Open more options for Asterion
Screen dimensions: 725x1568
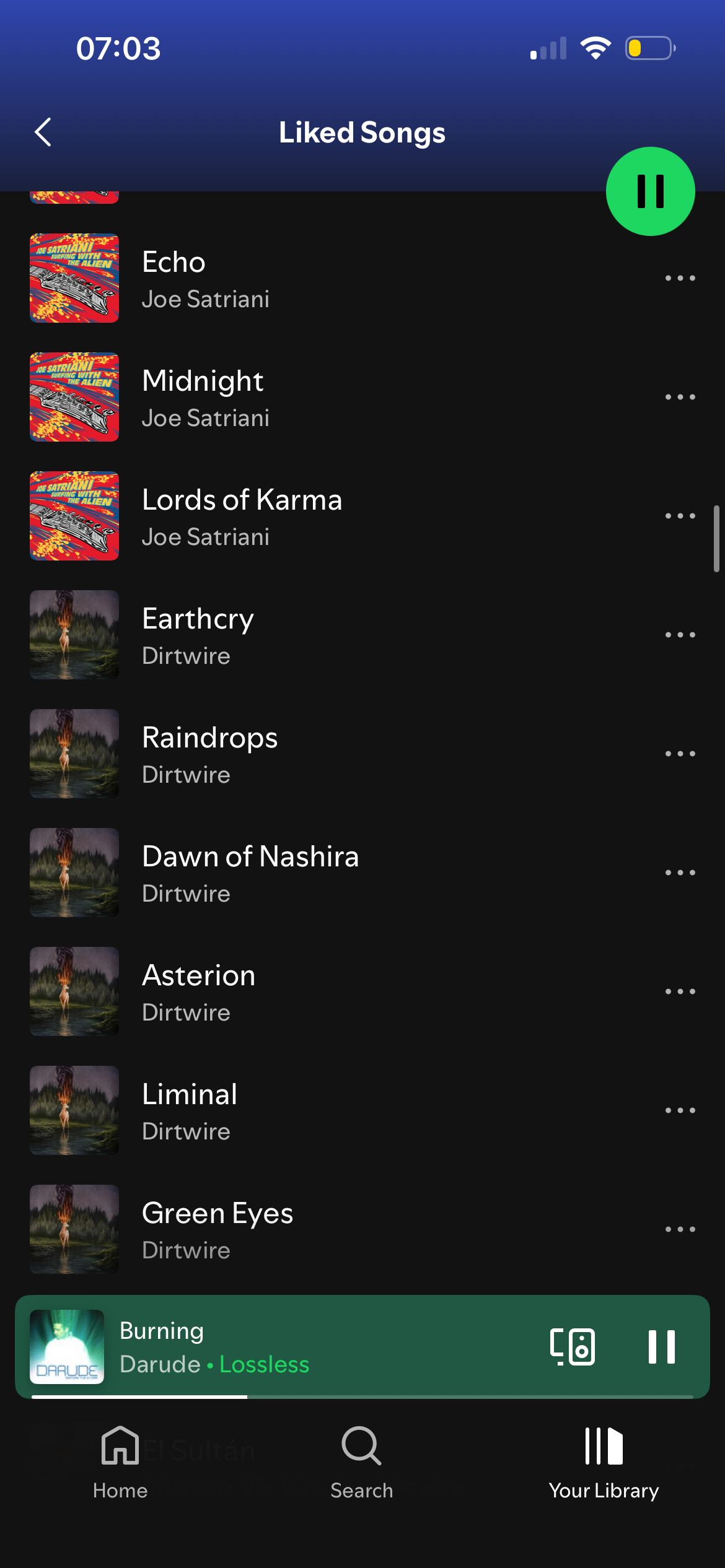click(680, 991)
